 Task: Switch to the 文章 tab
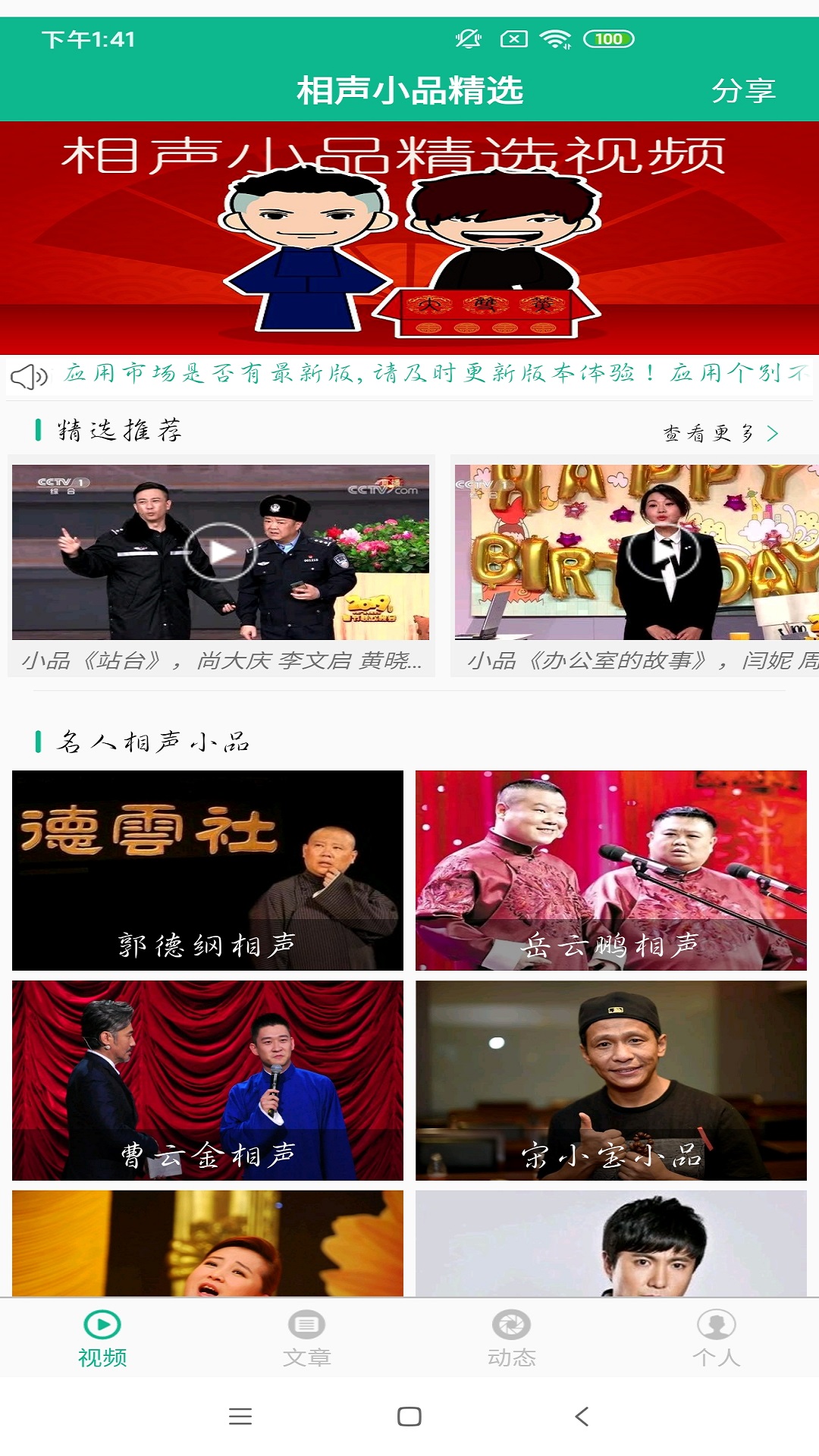(307, 1338)
